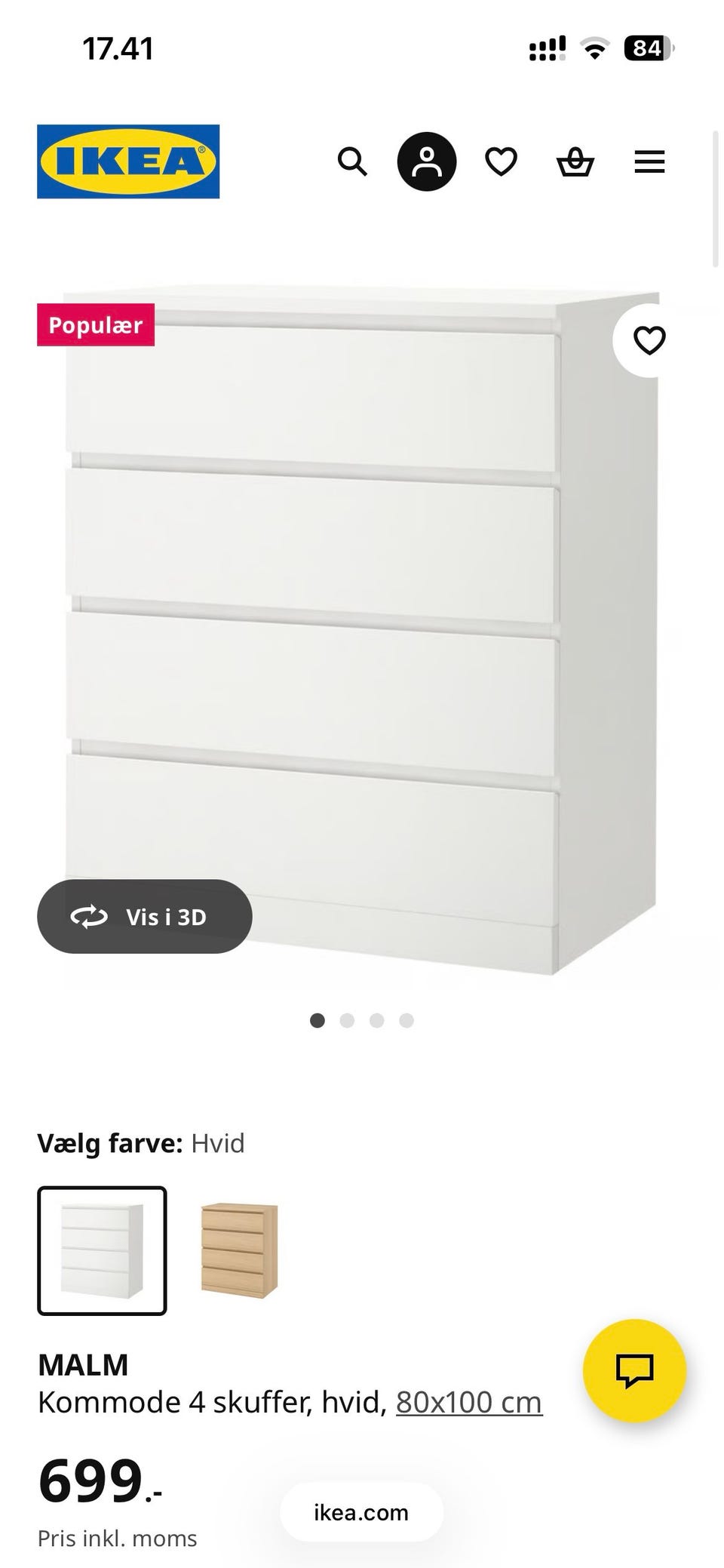
Task: View the dresser in 3D
Action: (x=145, y=916)
